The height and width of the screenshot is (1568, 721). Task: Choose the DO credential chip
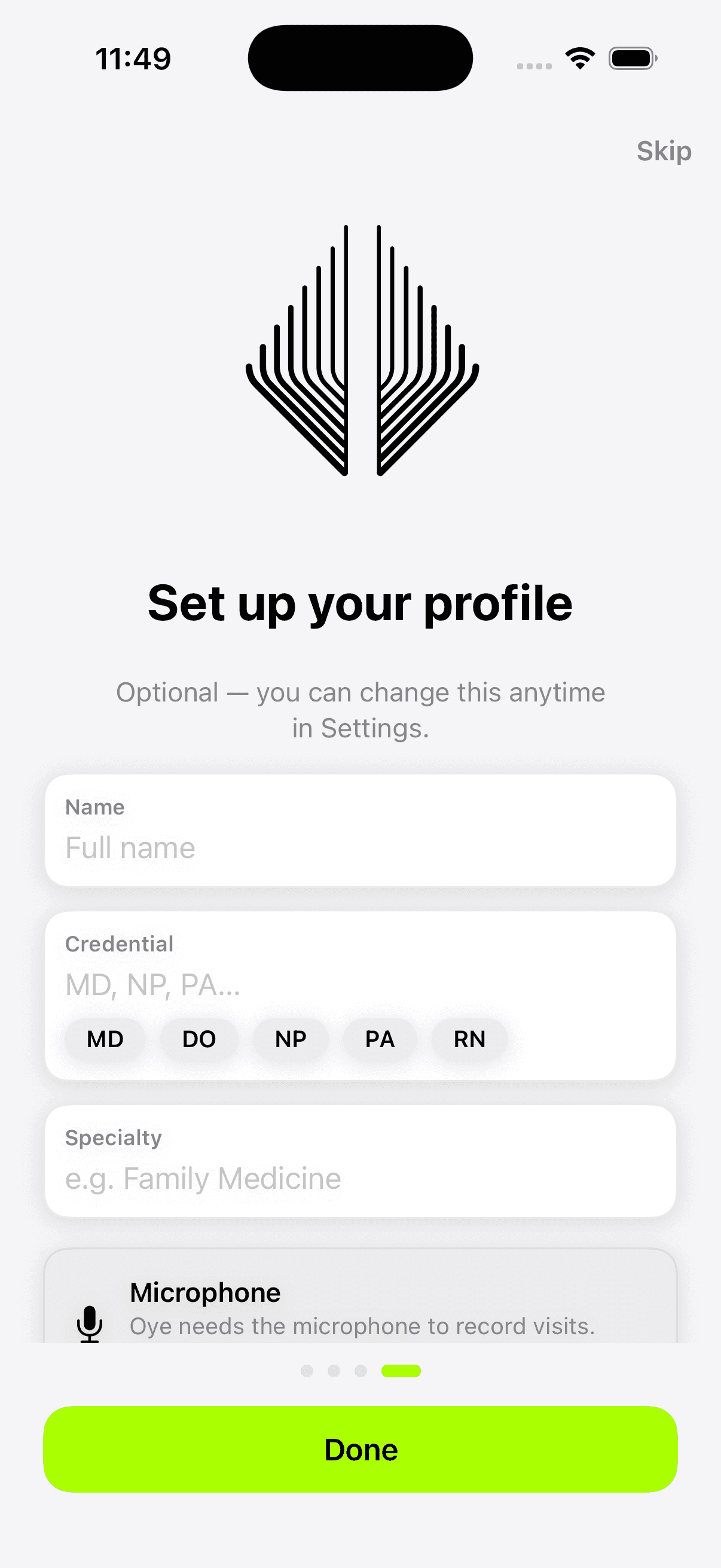(x=199, y=1039)
